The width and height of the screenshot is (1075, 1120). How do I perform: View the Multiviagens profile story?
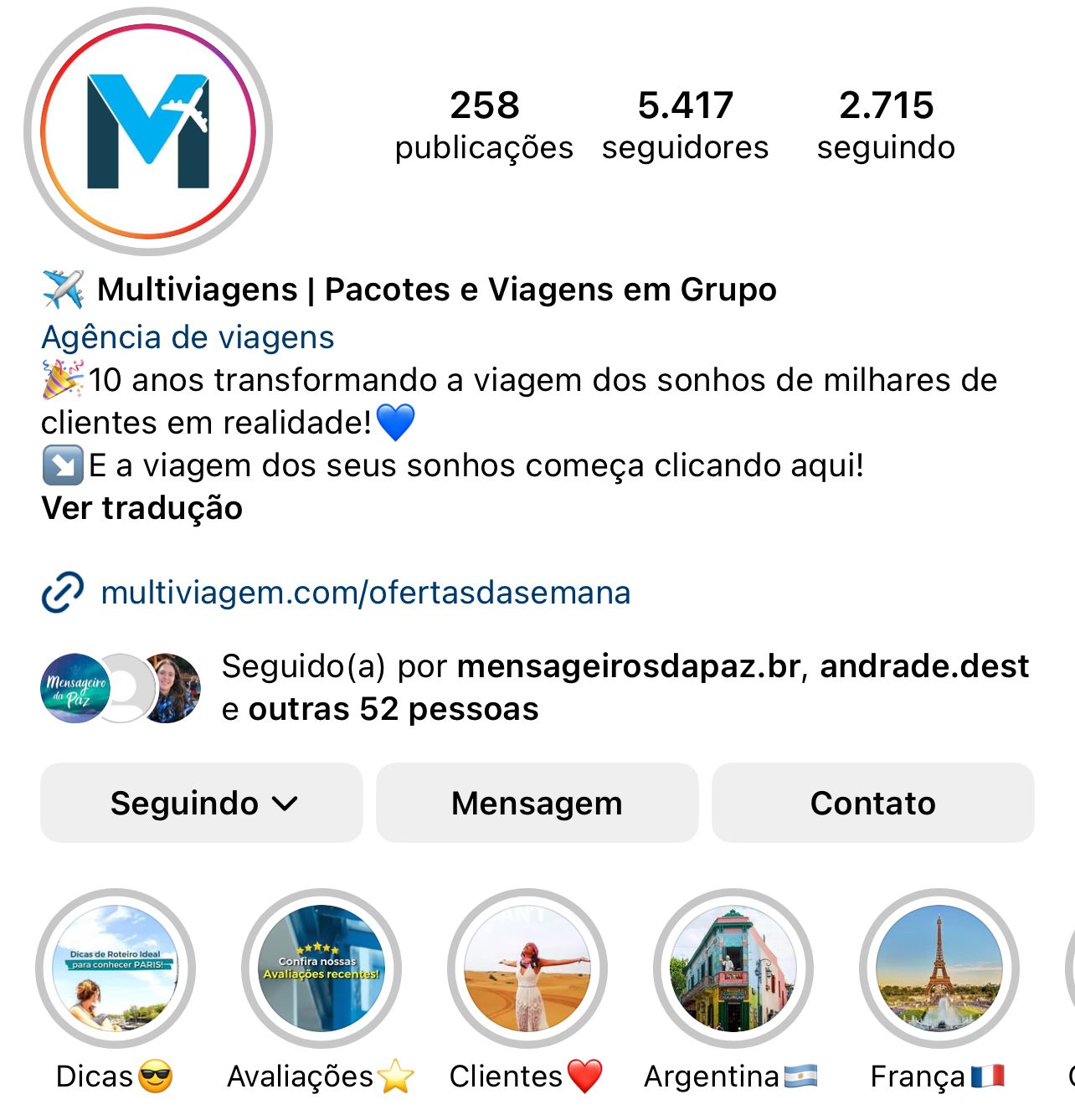(148, 131)
